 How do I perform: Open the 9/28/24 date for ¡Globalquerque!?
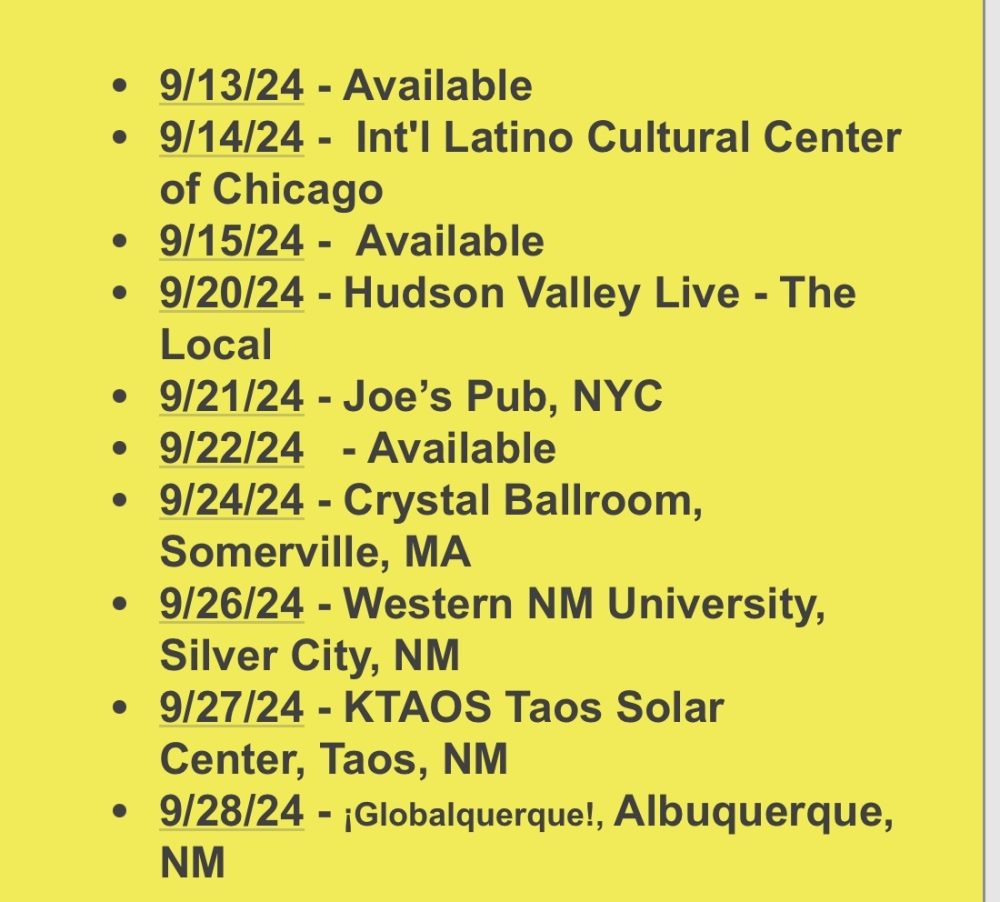231,812
